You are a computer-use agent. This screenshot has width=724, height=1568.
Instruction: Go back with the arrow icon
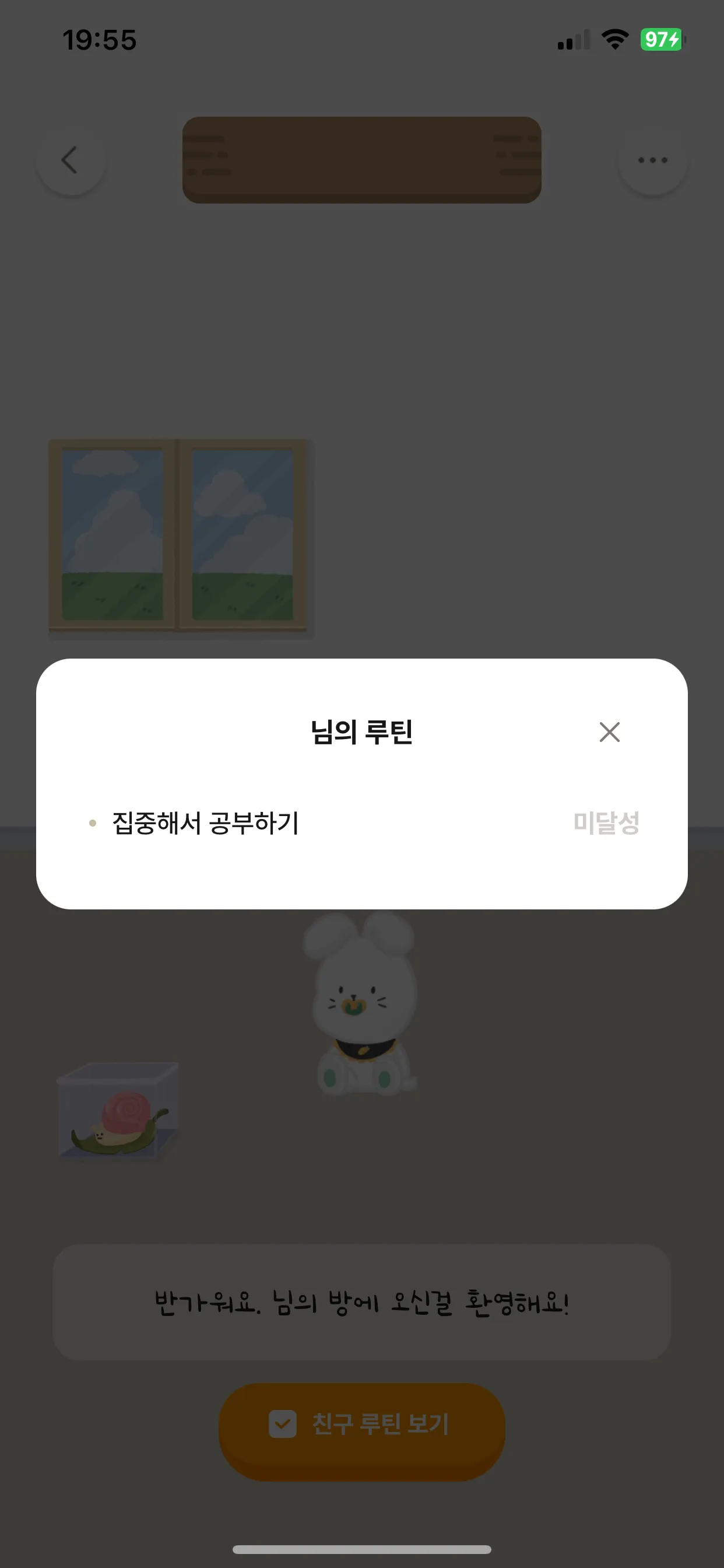click(x=71, y=160)
